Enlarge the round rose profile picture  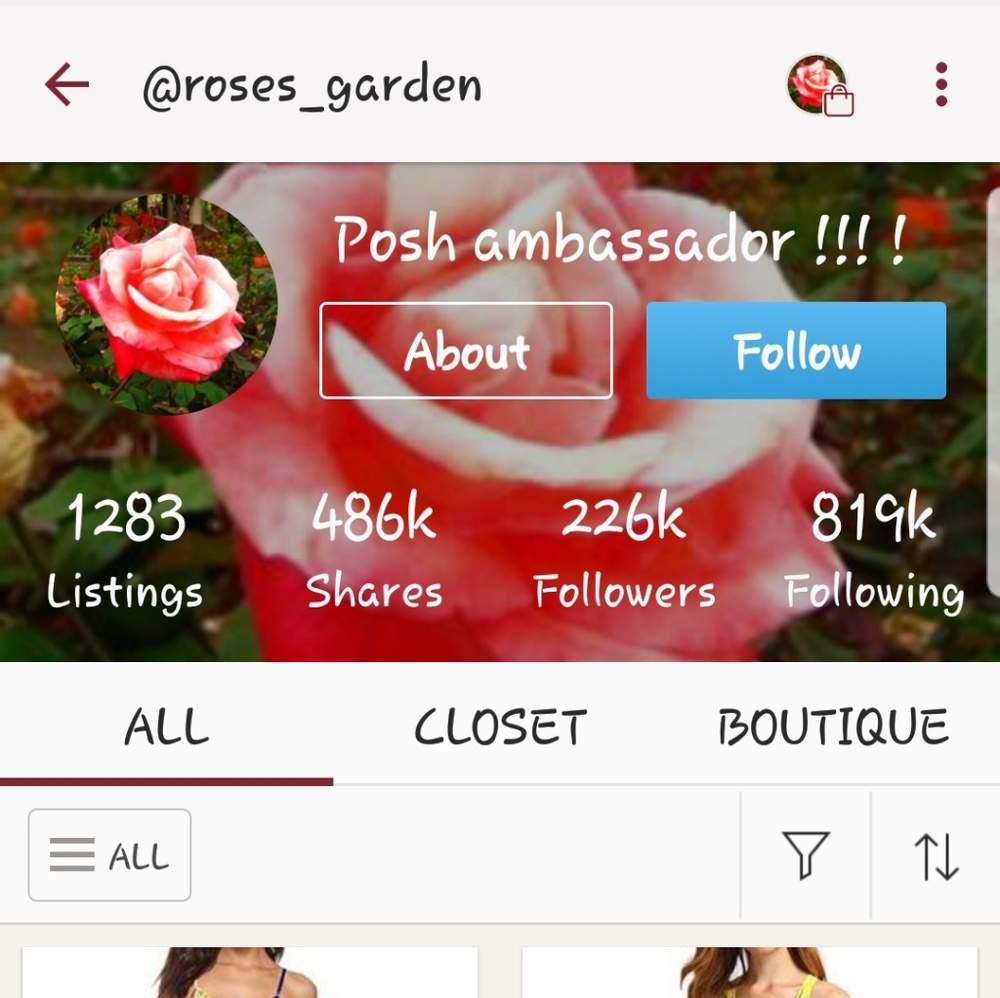click(166, 304)
